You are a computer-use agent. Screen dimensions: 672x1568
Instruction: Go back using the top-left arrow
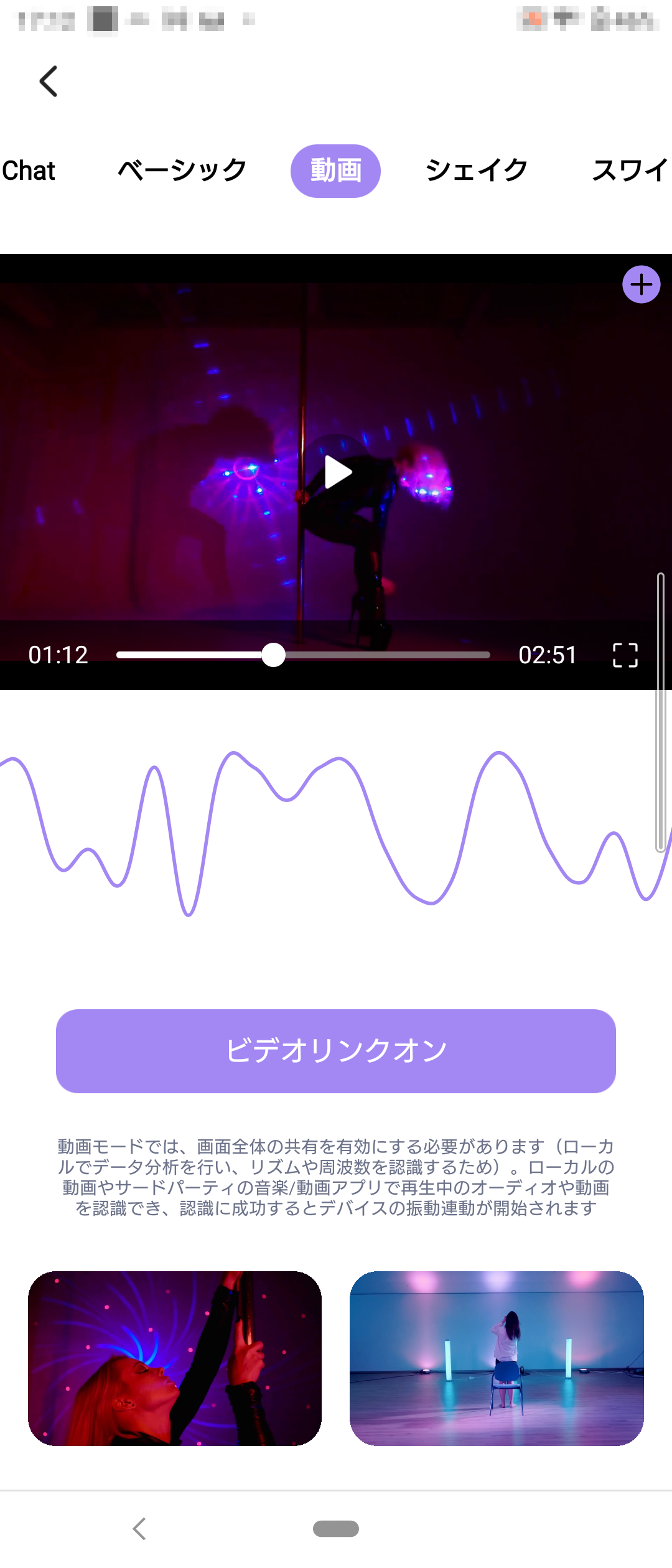tap(49, 82)
